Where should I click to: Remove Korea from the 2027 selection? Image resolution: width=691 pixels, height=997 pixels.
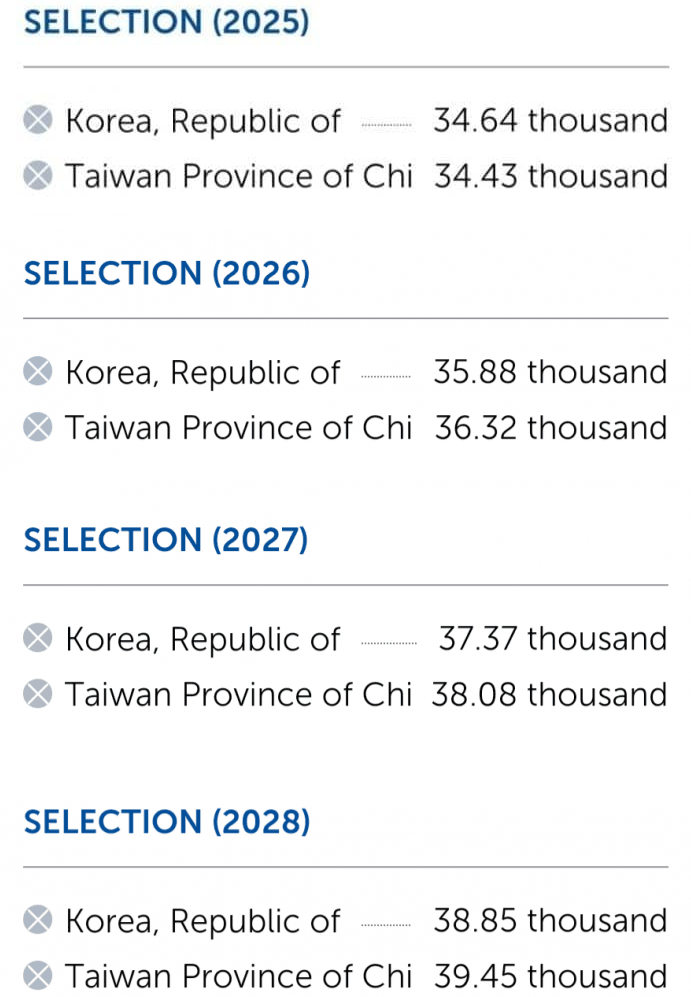[38, 638]
